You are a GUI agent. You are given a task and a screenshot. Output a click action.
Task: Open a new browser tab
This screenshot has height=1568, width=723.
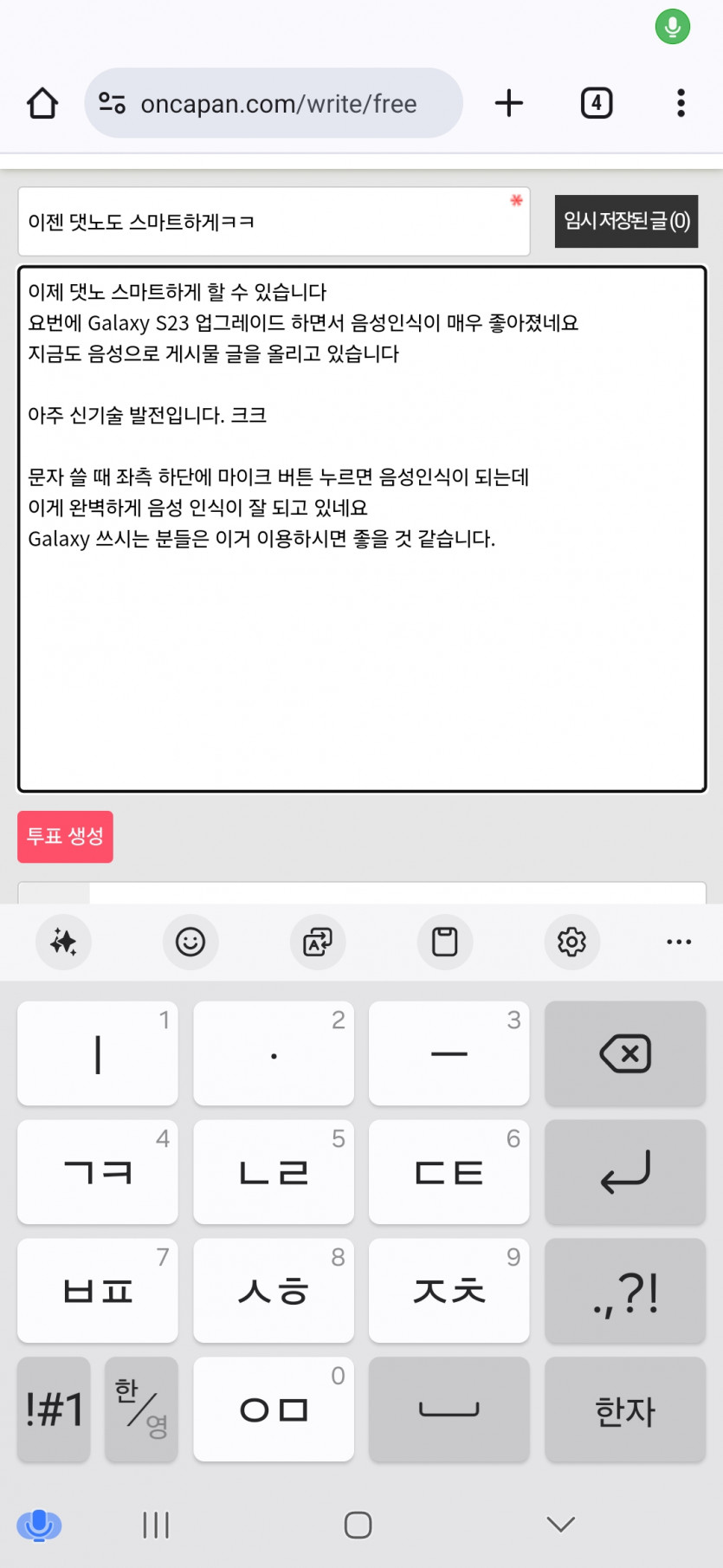pos(509,103)
